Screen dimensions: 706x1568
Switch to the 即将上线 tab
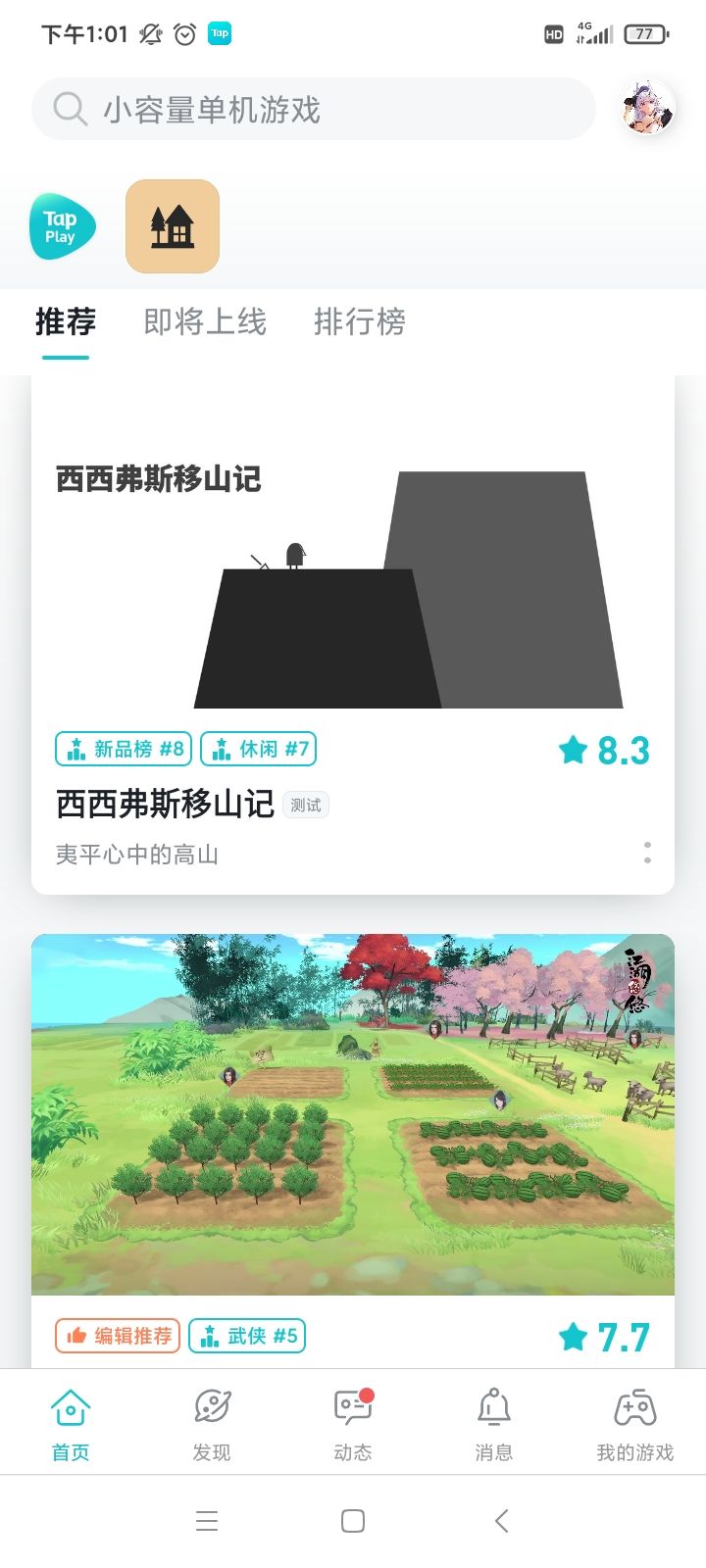click(203, 322)
